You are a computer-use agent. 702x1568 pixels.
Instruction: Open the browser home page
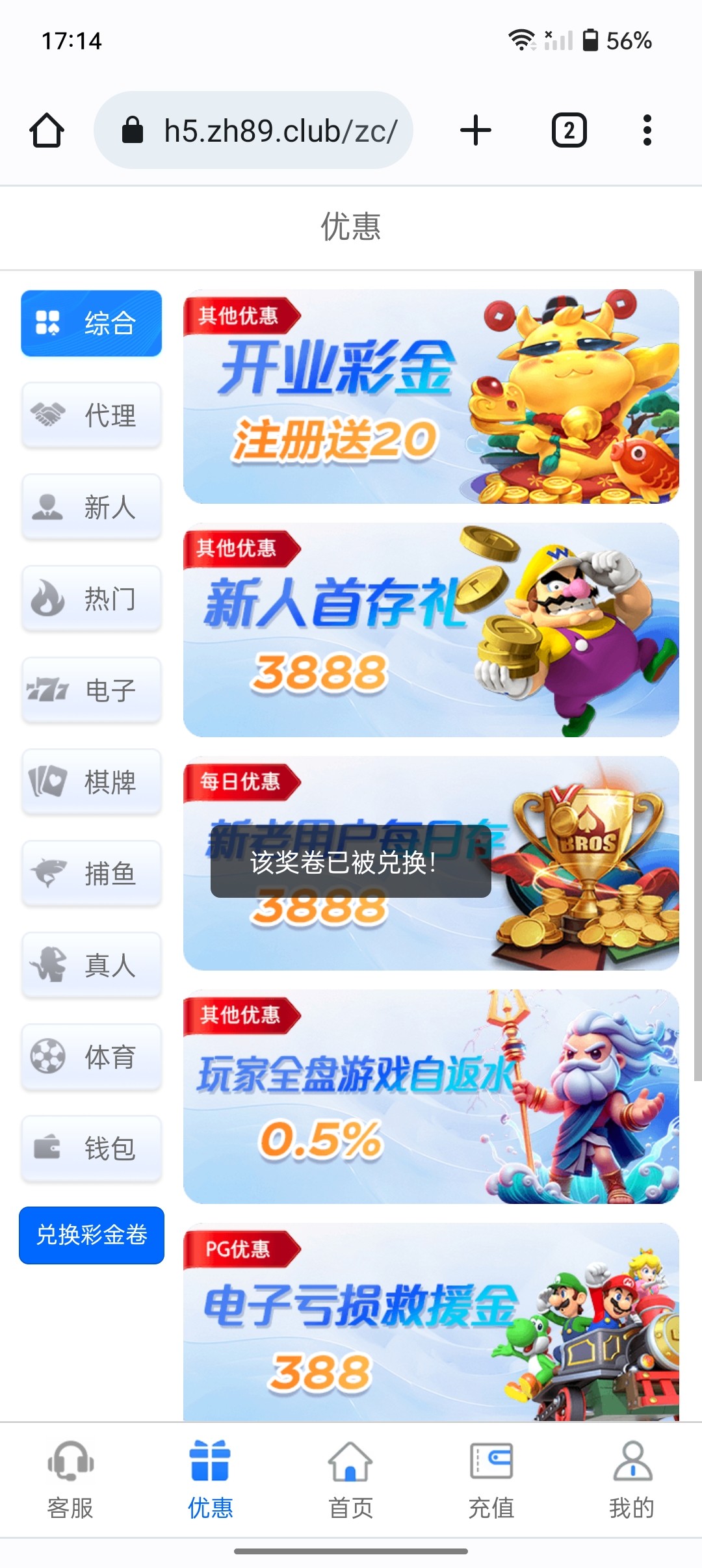47,131
